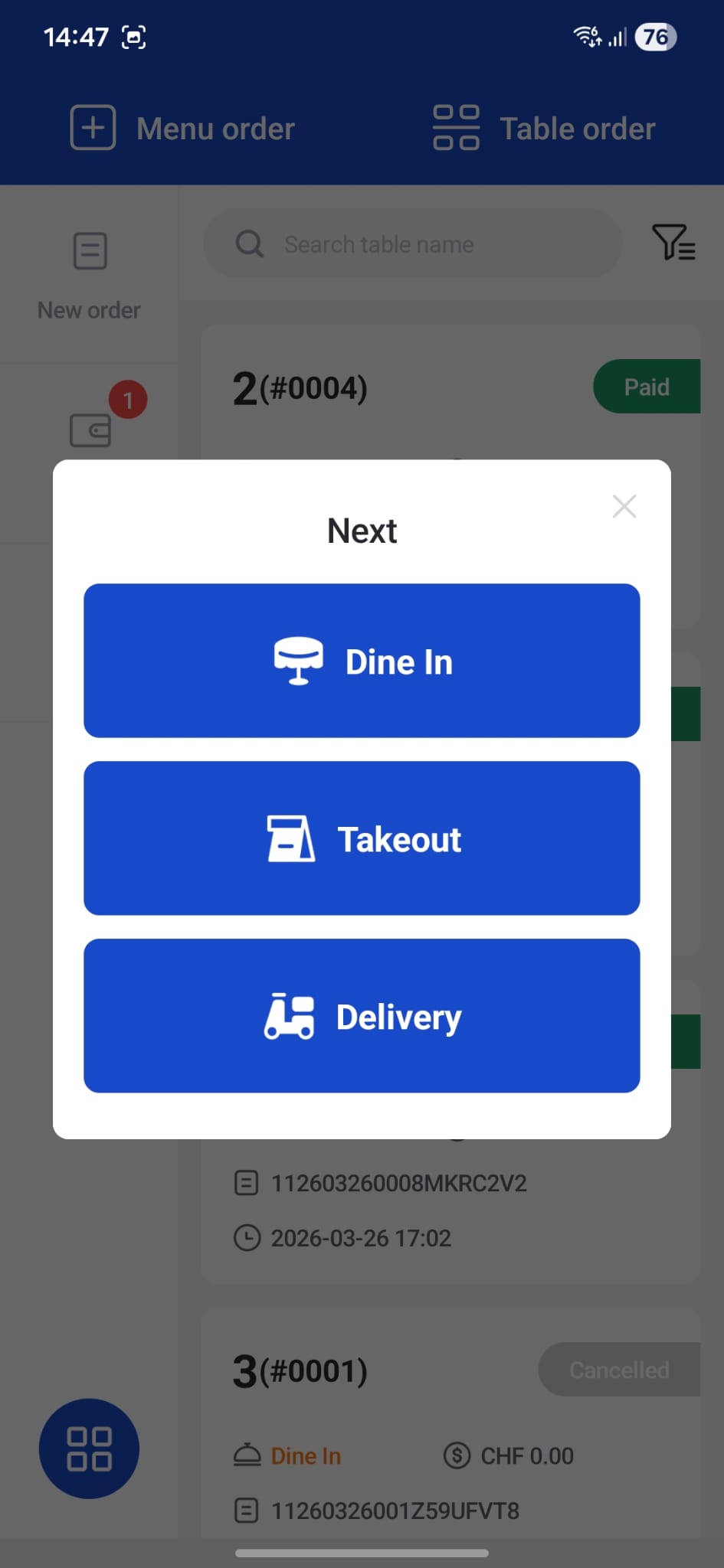This screenshot has height=1568, width=724.
Task: Click the clock icon beside the order timestamp
Action: [245, 1237]
